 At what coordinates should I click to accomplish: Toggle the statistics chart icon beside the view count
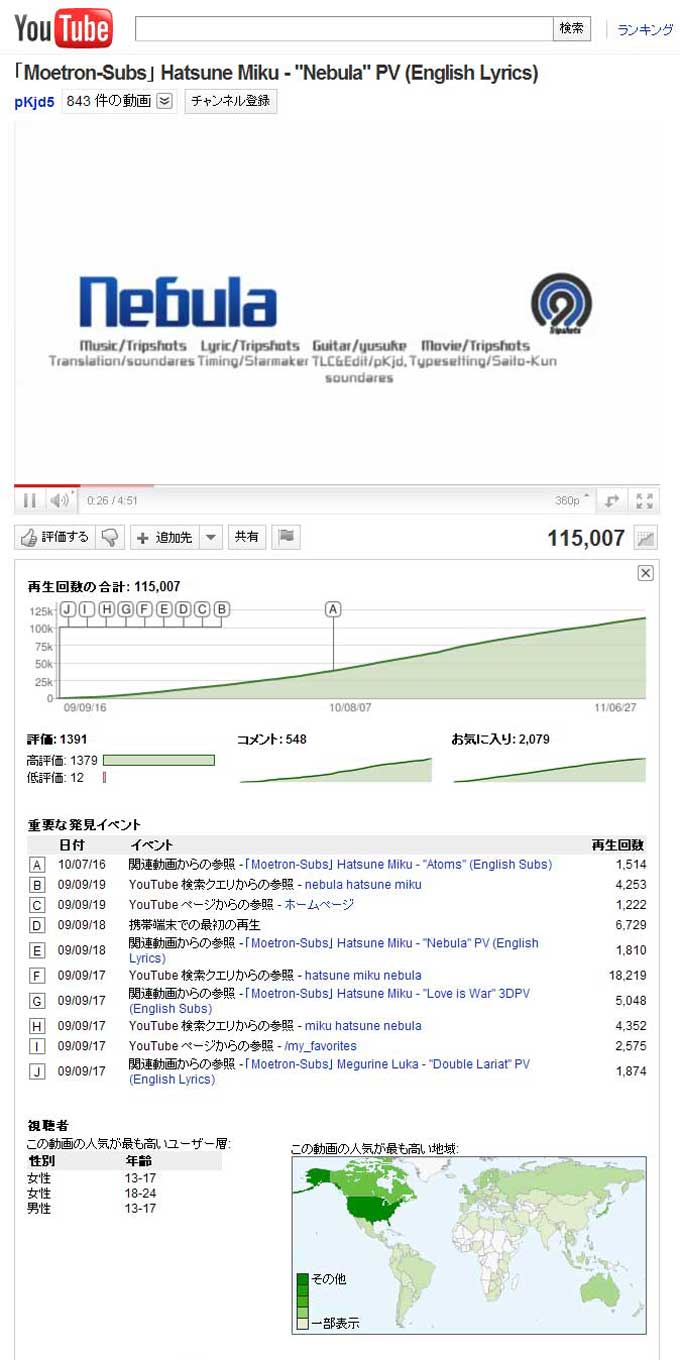click(x=645, y=538)
